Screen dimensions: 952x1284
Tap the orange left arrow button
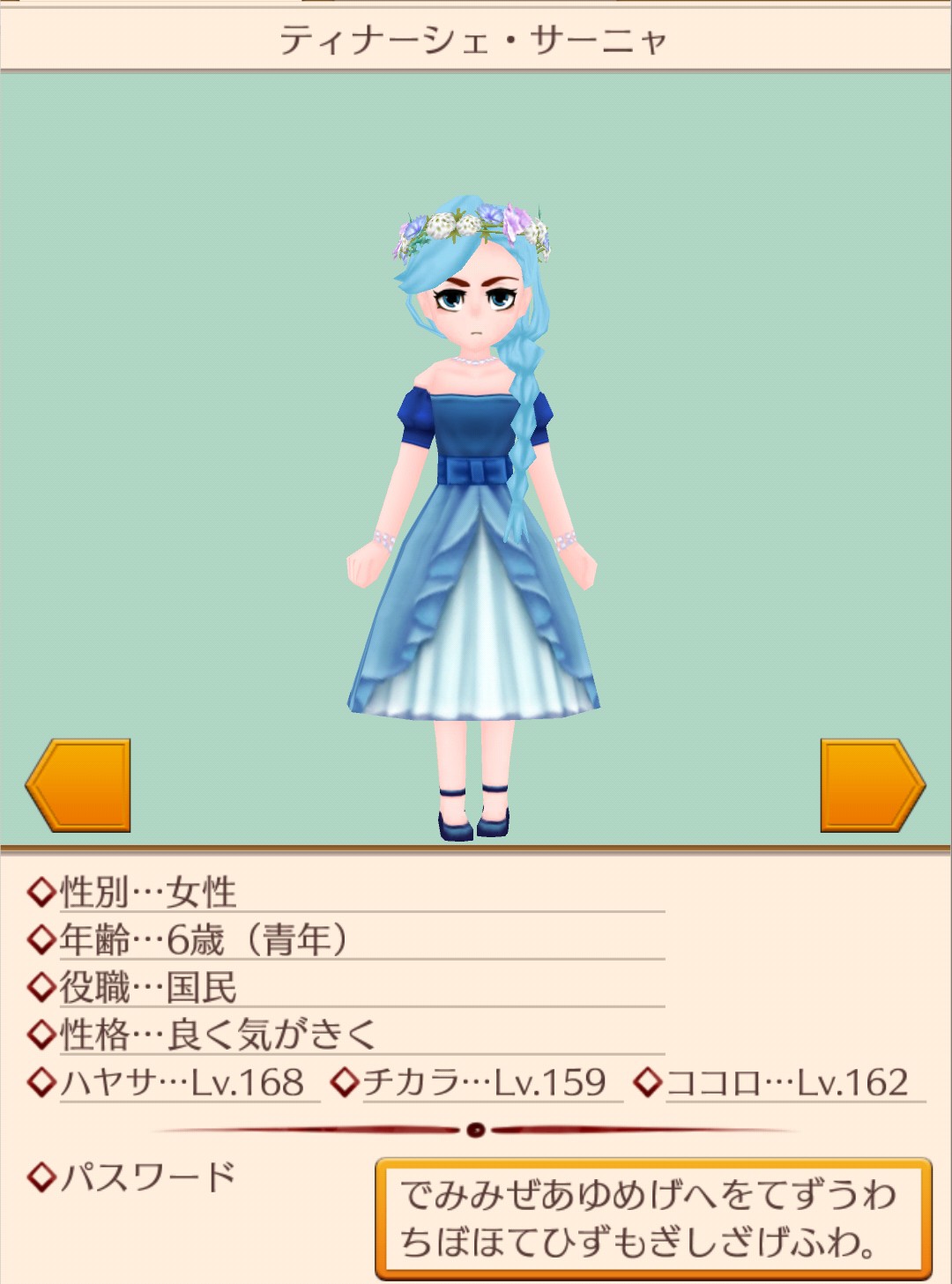[x=78, y=785]
